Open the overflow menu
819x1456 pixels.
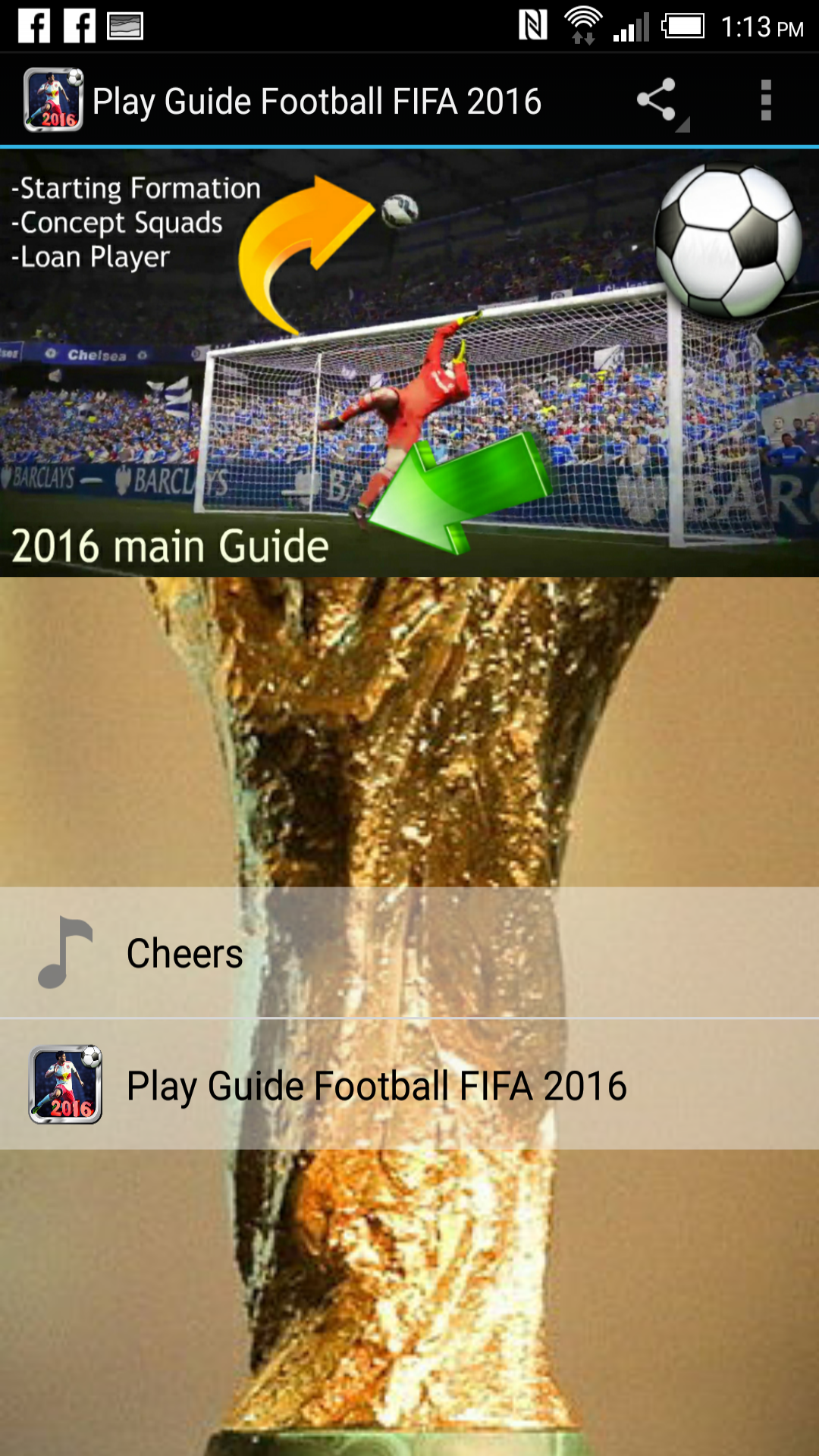765,100
